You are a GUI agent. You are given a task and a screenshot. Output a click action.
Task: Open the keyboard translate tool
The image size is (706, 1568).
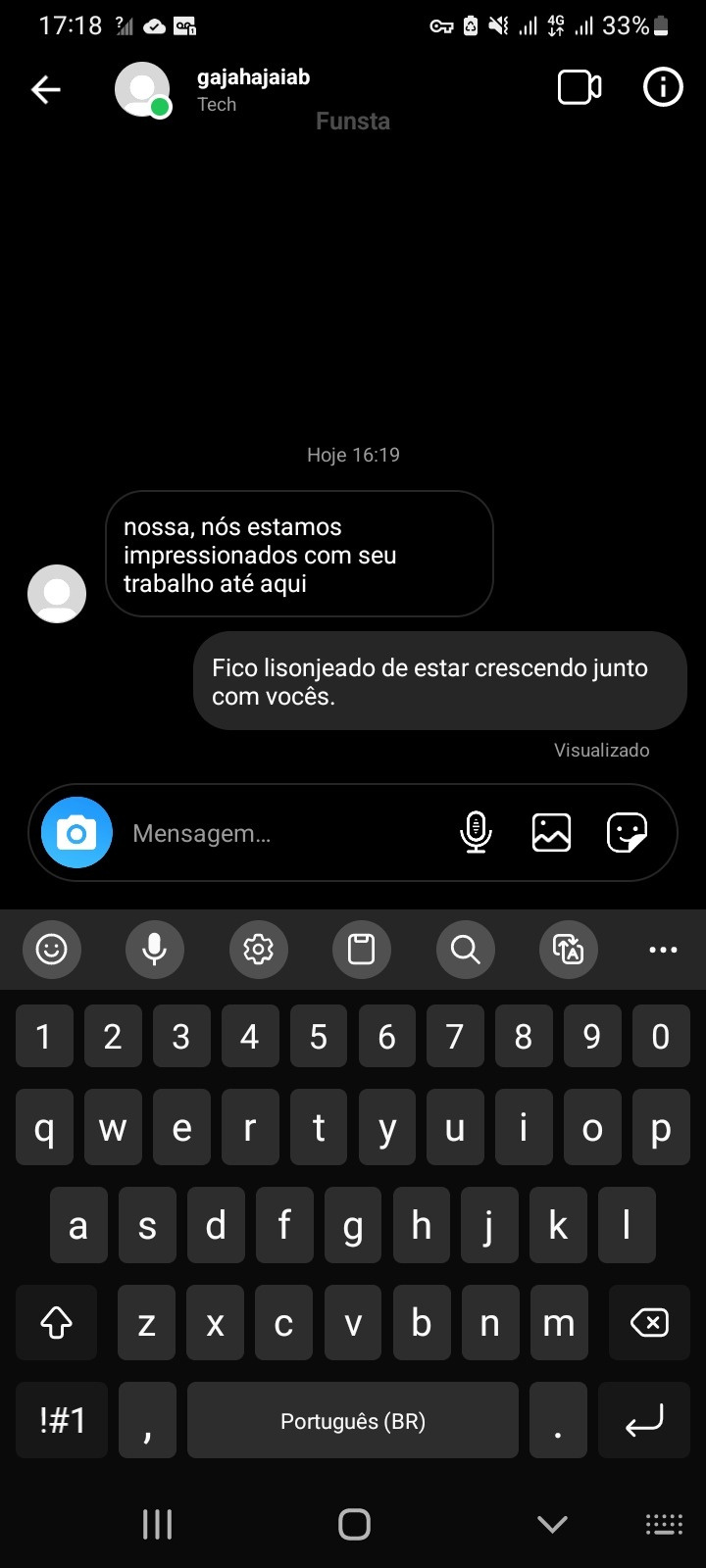click(x=569, y=949)
